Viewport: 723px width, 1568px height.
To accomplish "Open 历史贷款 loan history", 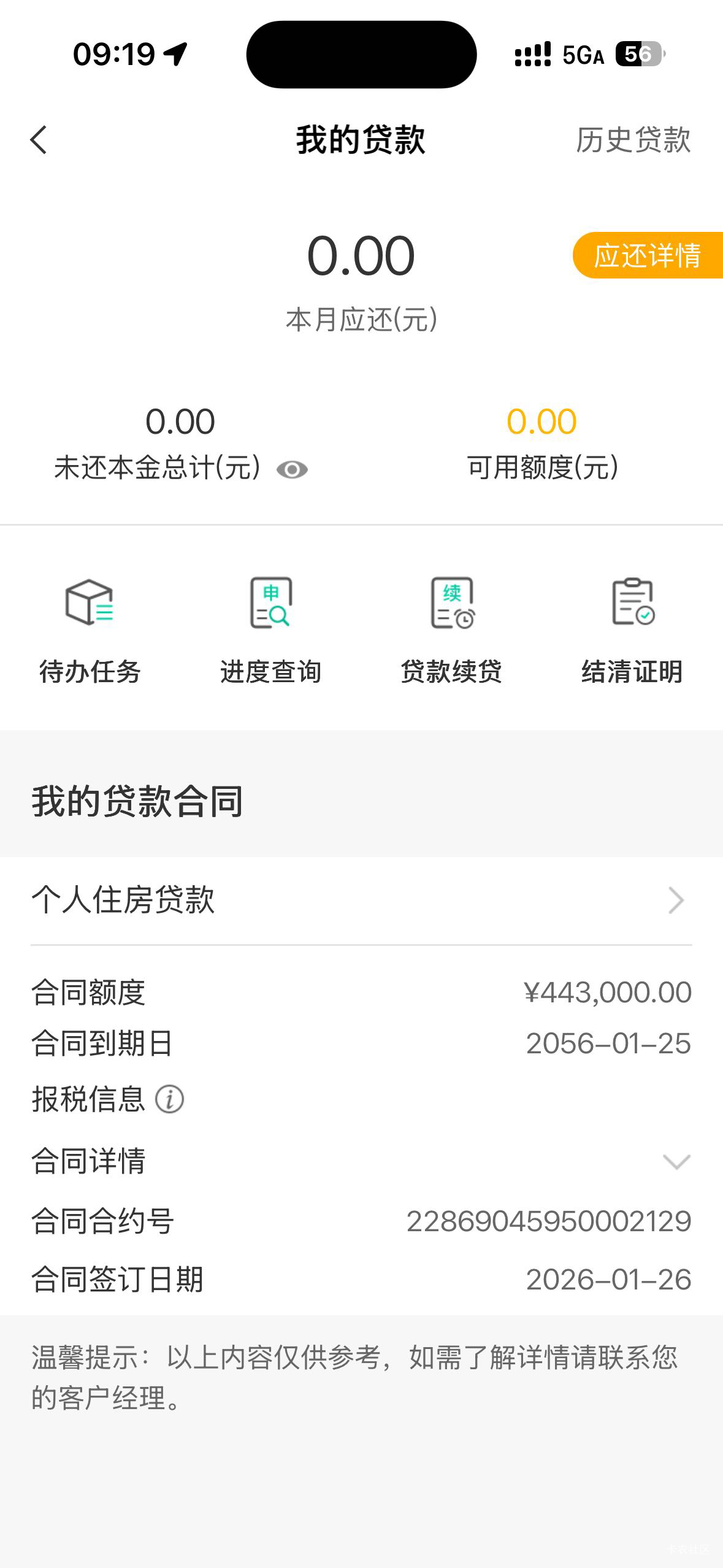I will [633, 140].
